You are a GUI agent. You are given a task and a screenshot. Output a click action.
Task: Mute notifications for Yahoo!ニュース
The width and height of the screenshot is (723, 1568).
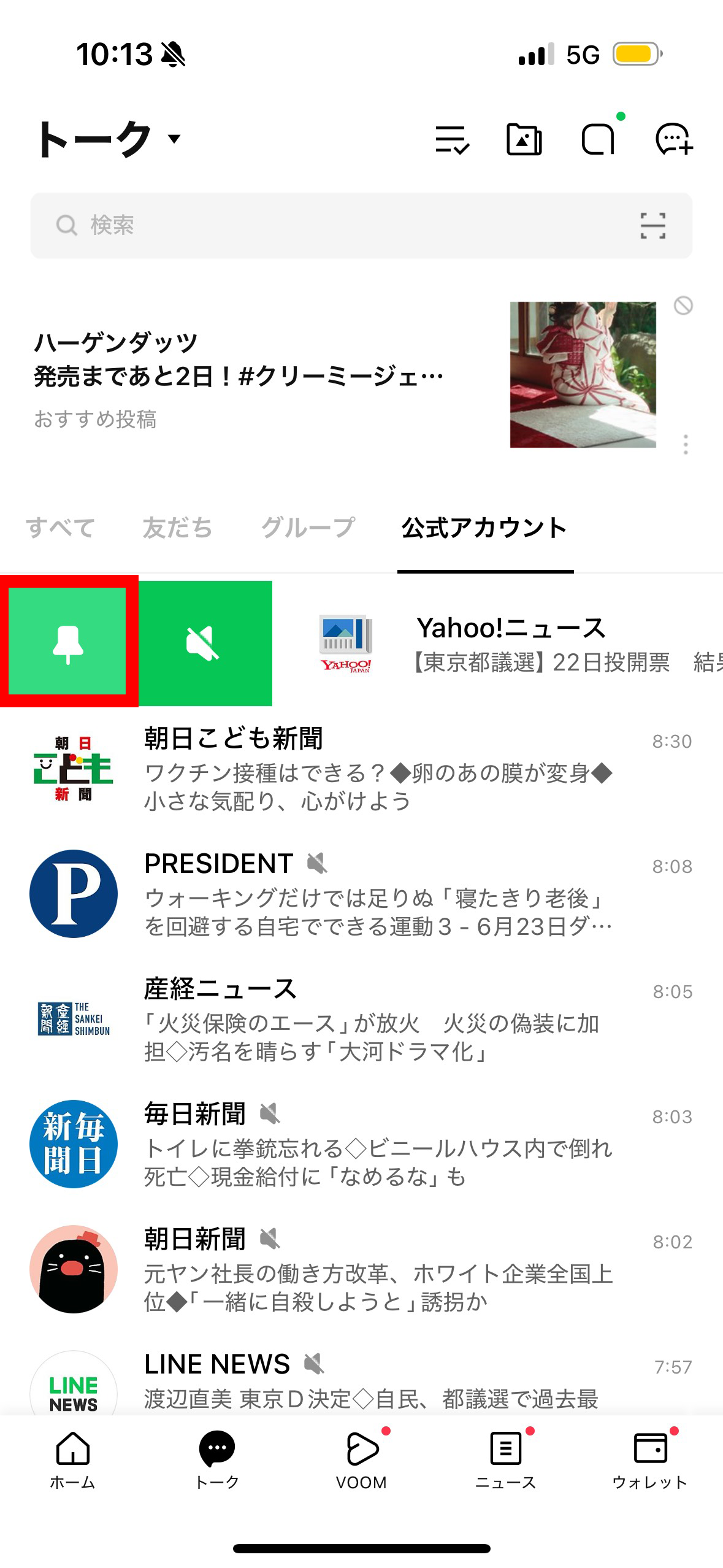pos(204,643)
